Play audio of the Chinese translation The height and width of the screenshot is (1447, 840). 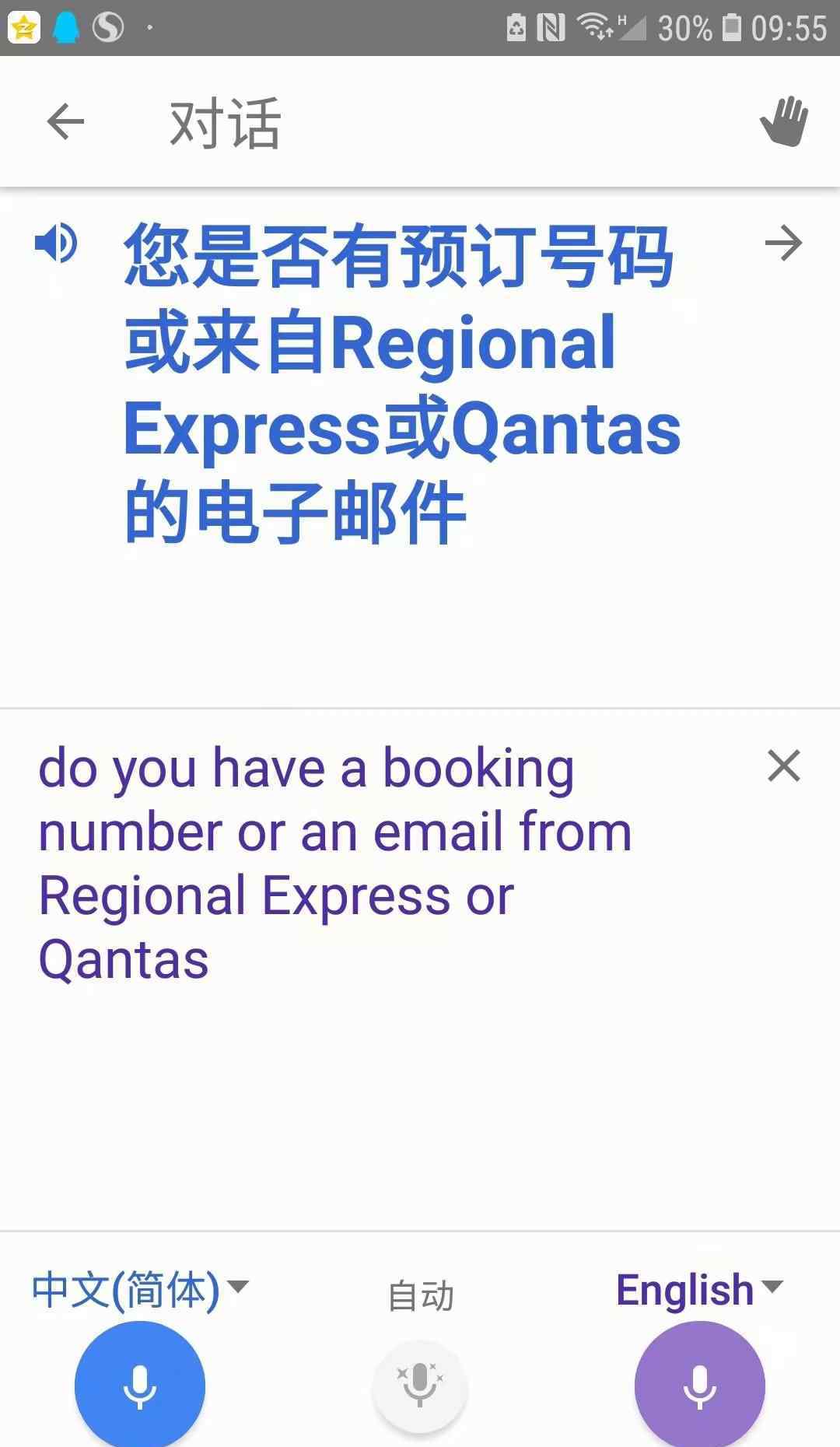56,243
